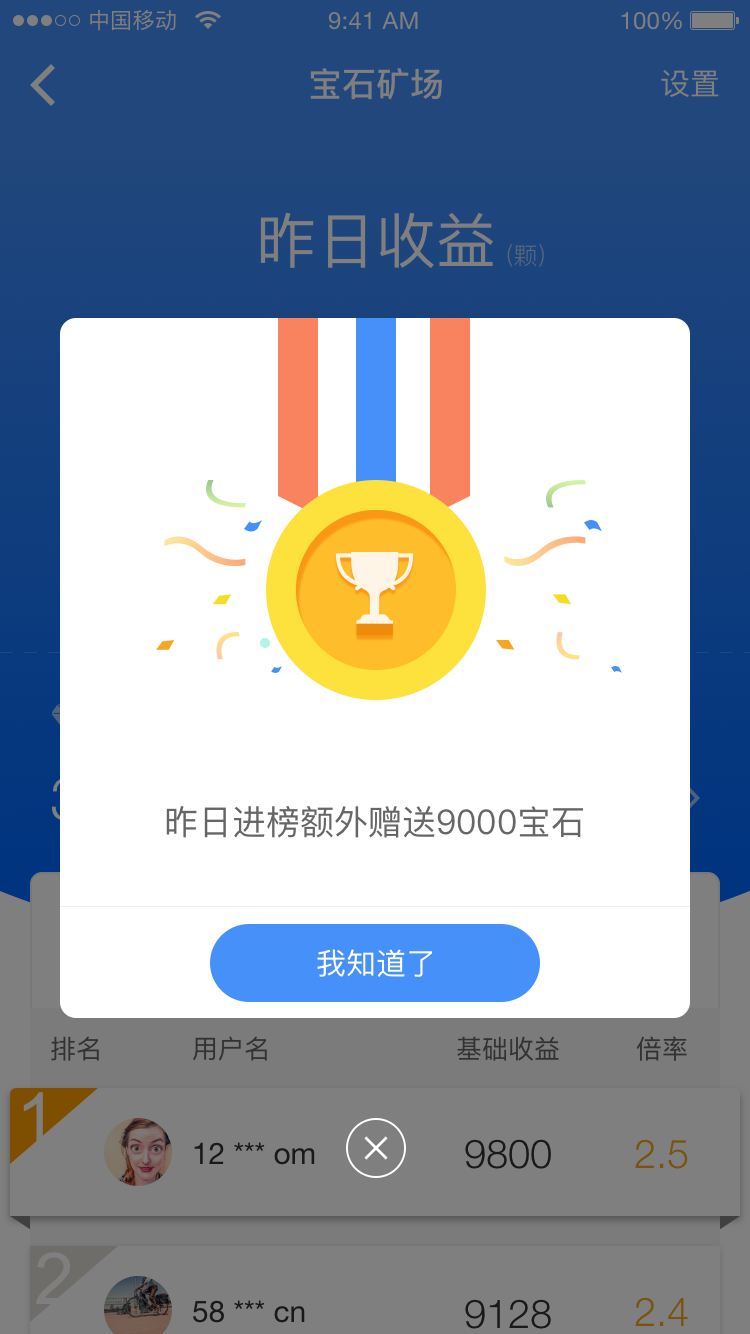Tap the cellular signal dots icon
This screenshot has height=1334, width=750.
[38, 18]
